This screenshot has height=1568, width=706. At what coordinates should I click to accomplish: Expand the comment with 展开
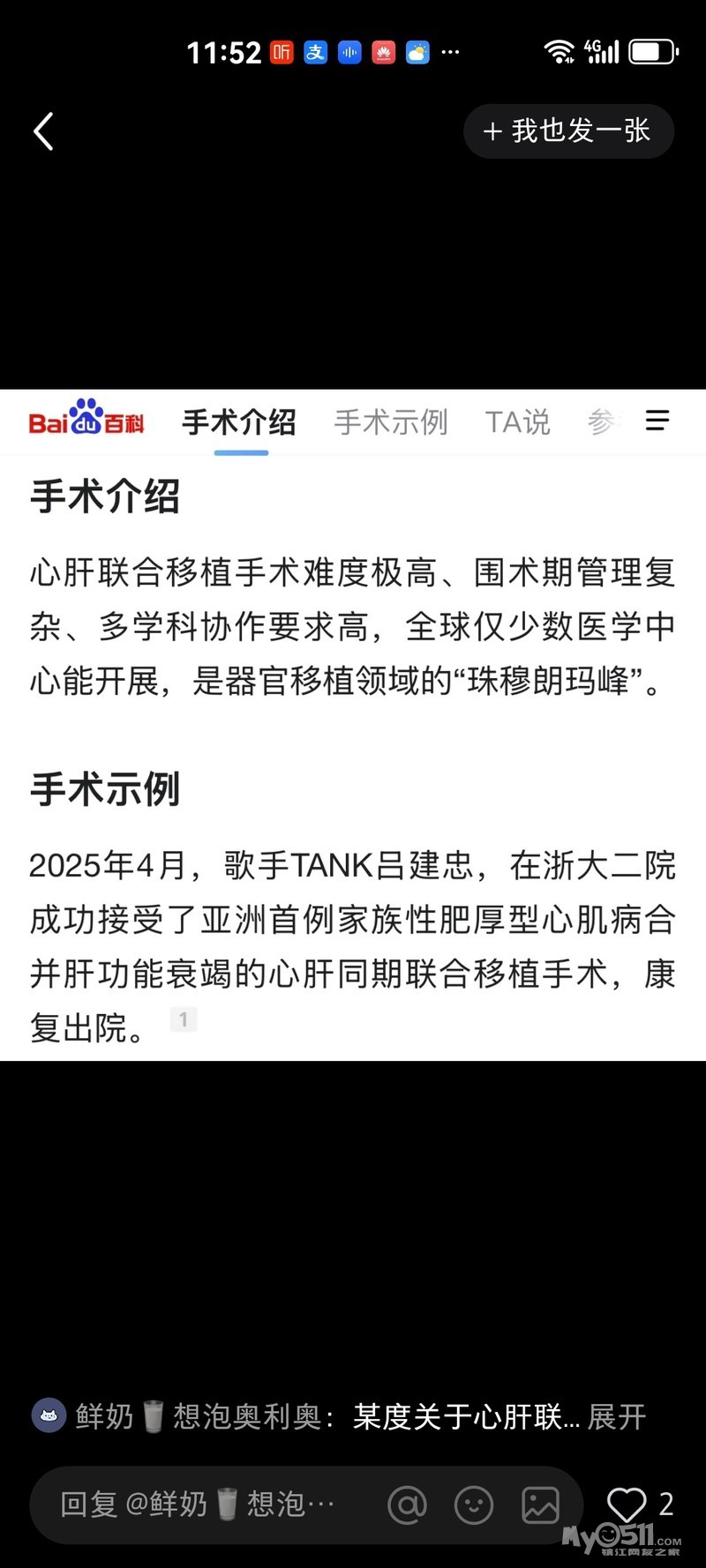[x=617, y=1417]
